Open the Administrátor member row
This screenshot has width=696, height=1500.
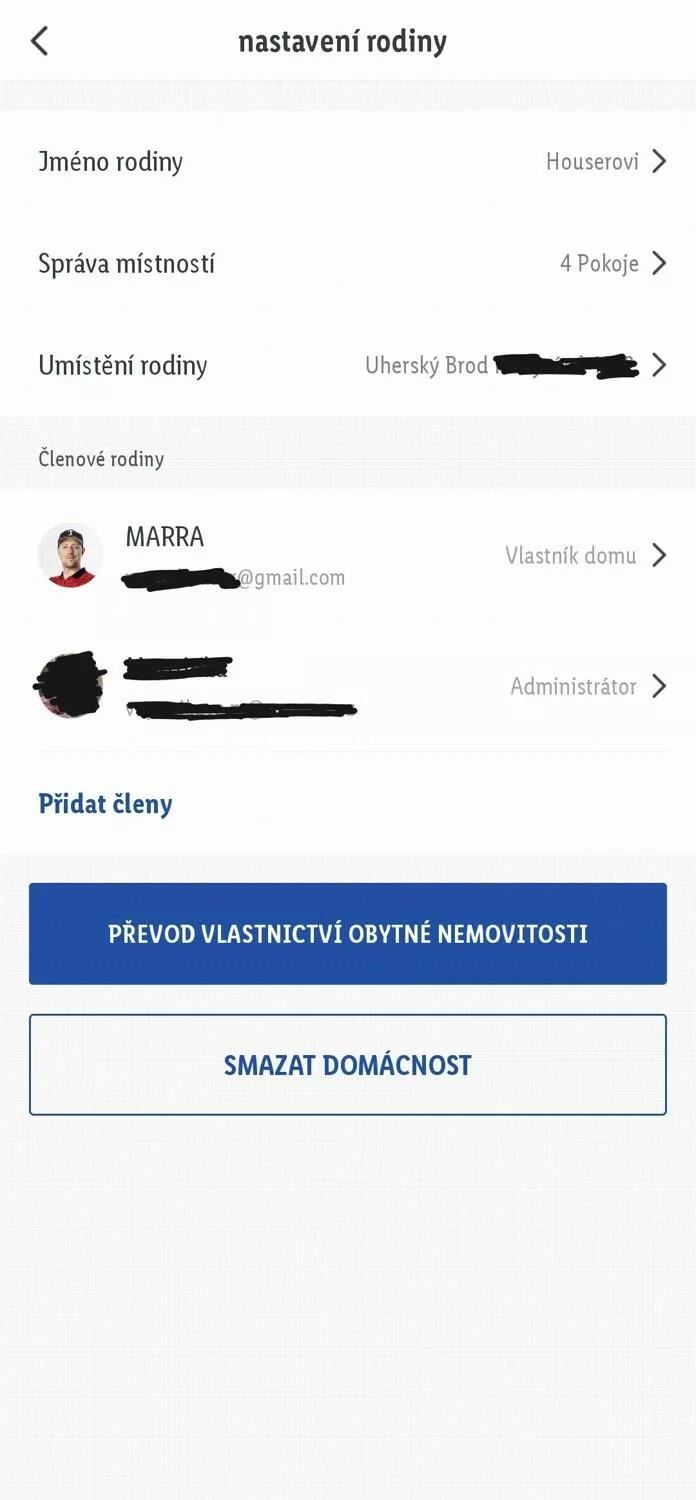coord(348,686)
